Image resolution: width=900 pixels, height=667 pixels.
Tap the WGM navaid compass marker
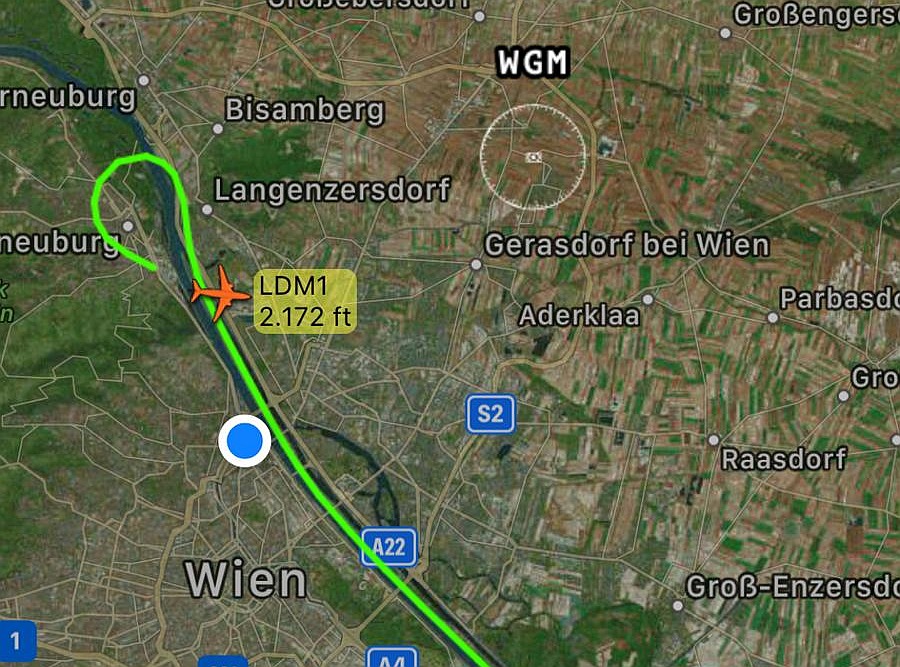(533, 156)
